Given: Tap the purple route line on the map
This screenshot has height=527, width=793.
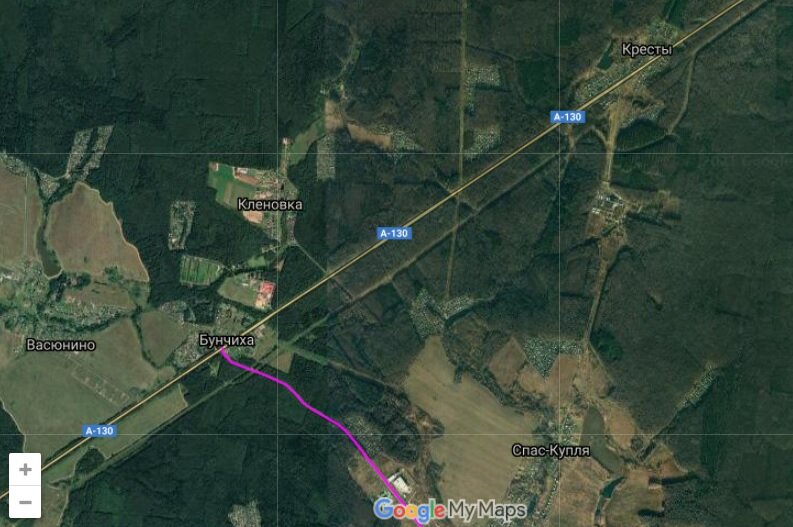Looking at the screenshot, I should tap(318, 406).
